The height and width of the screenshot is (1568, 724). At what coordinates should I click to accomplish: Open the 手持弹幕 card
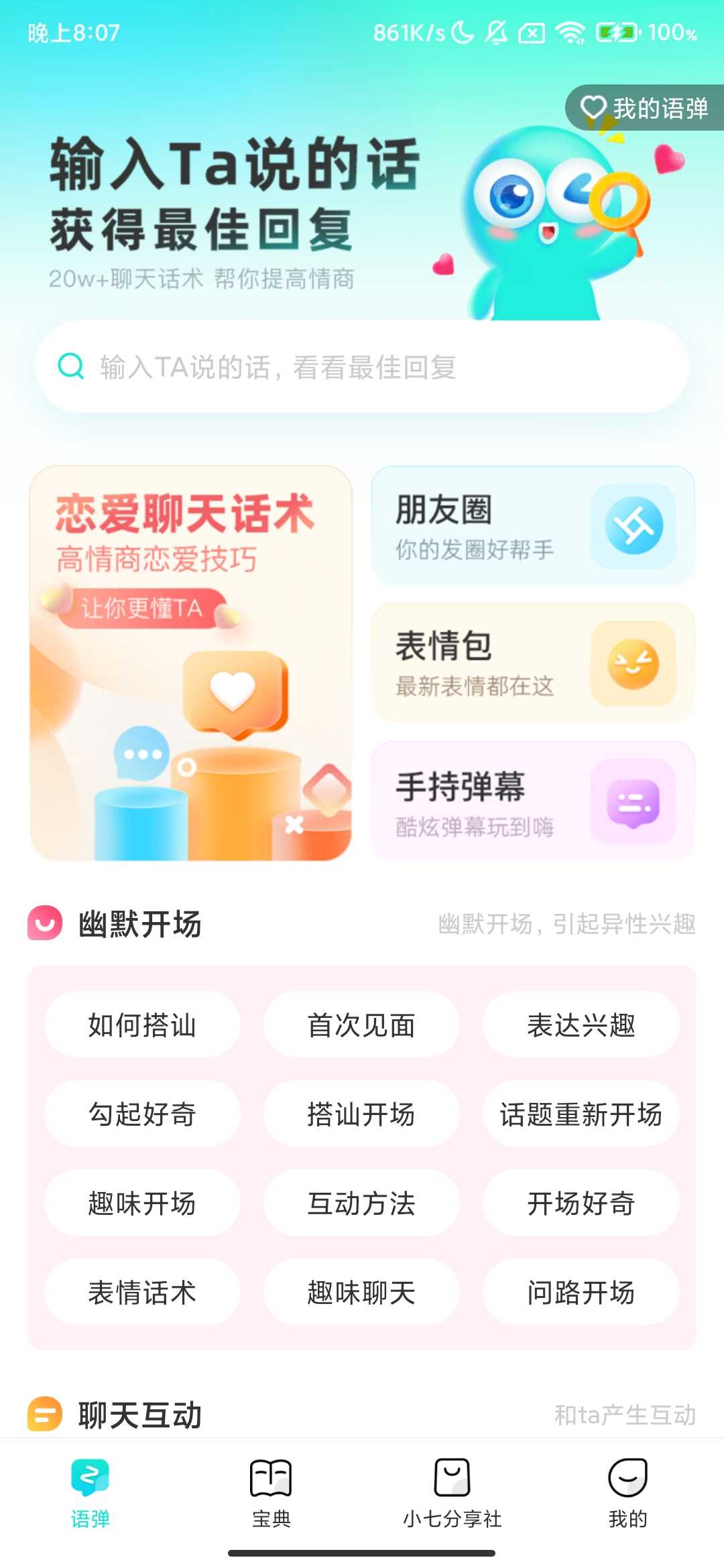pos(533,801)
